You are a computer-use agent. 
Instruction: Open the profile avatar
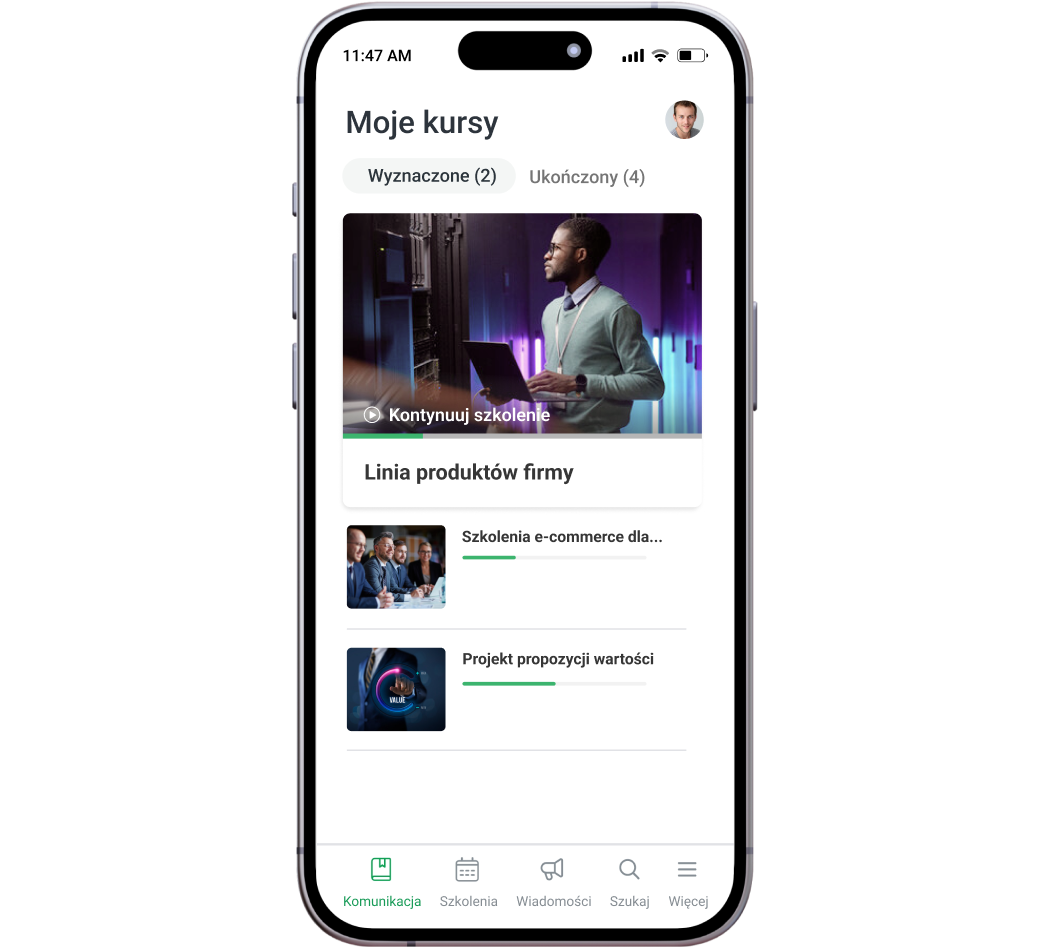coord(684,120)
